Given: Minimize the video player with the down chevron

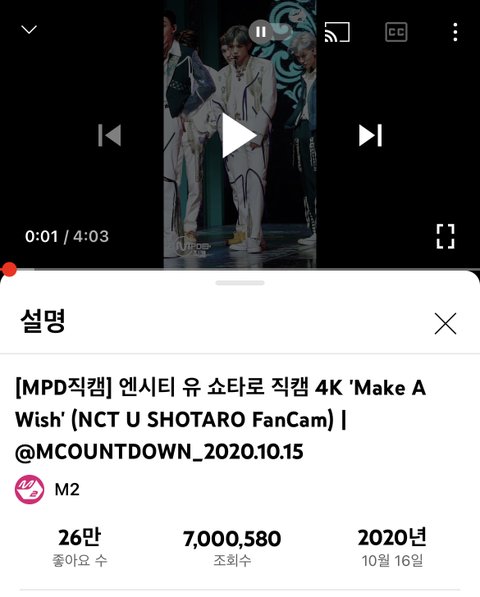Looking at the screenshot, I should click(x=29, y=29).
